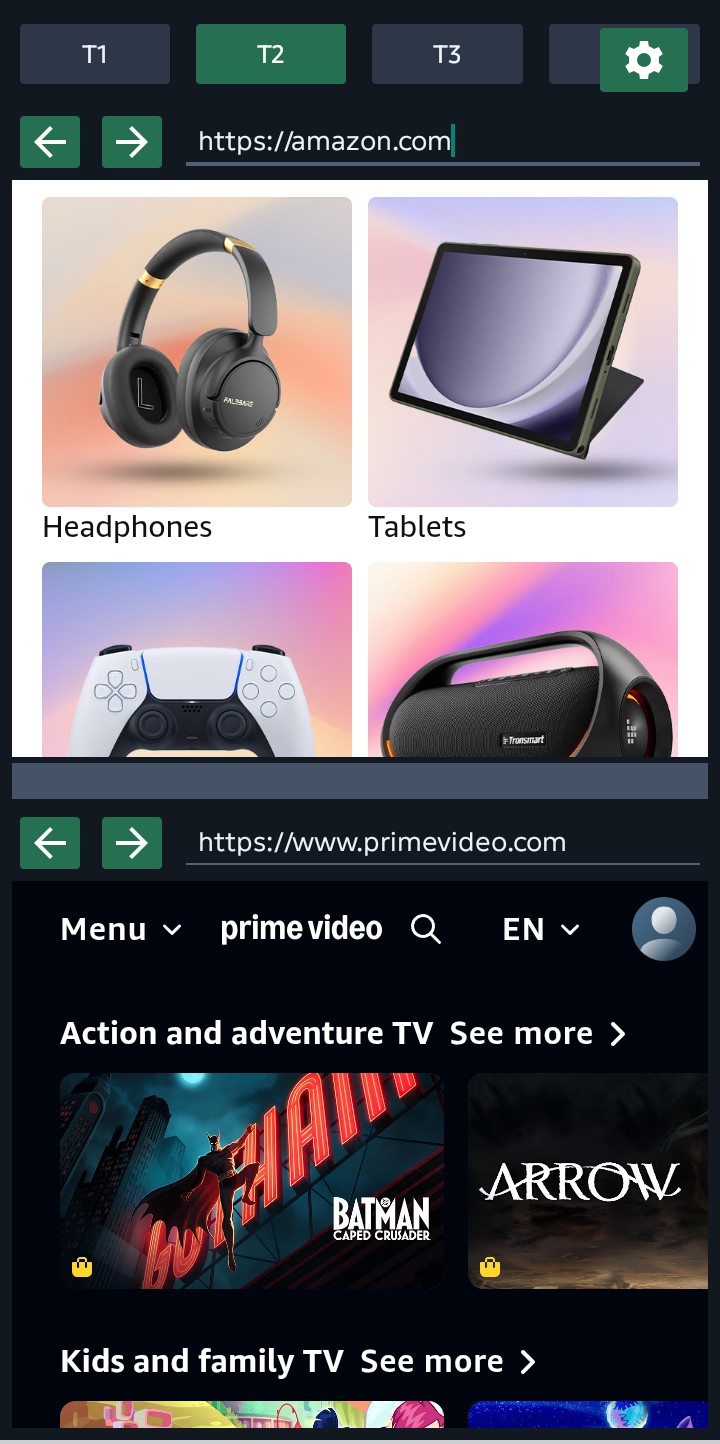Image resolution: width=720 pixels, height=1444 pixels.
Task: Go forward in the amazon.com pane
Action: pos(132,142)
